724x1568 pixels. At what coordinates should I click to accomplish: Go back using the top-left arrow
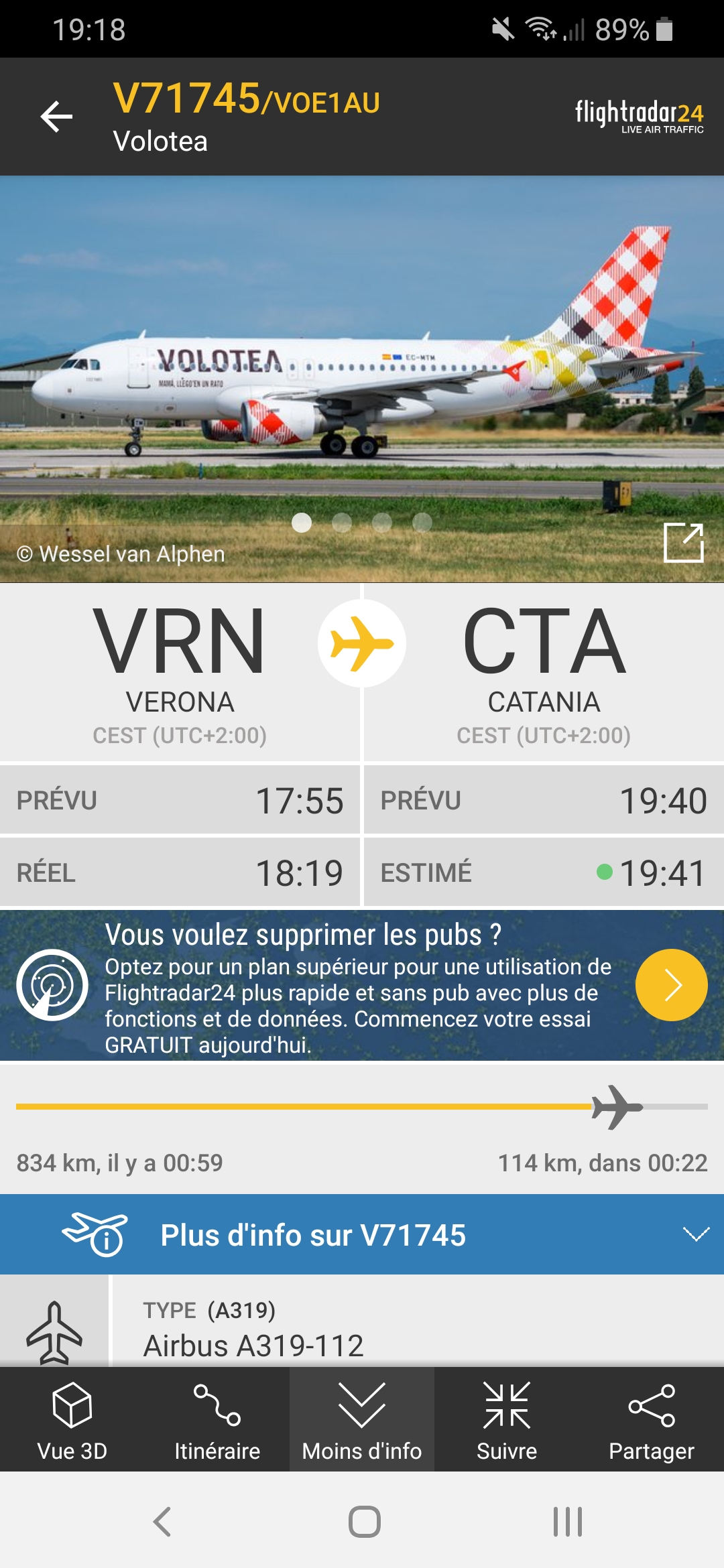click(x=57, y=117)
